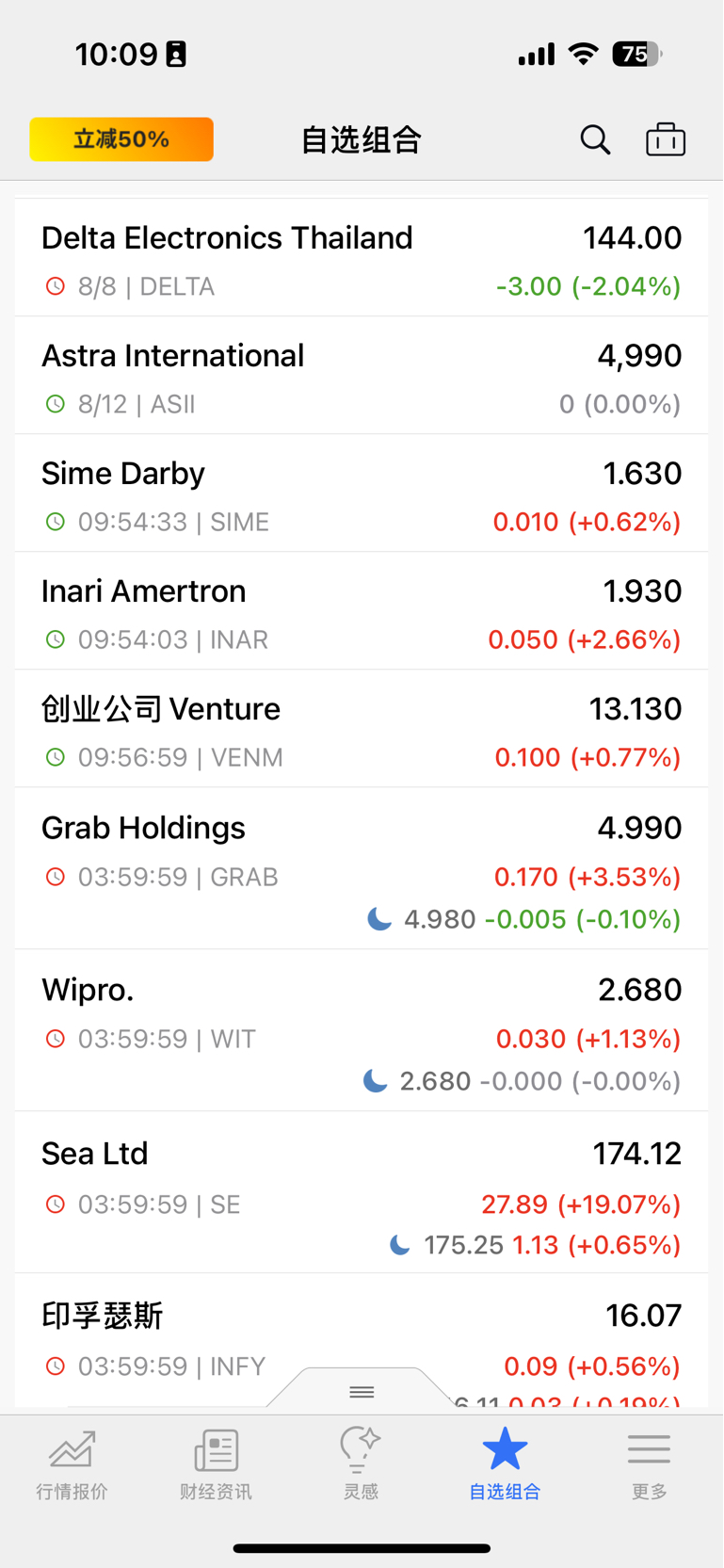Open the Wipro. stock row
724x1568 pixels.
click(362, 1030)
